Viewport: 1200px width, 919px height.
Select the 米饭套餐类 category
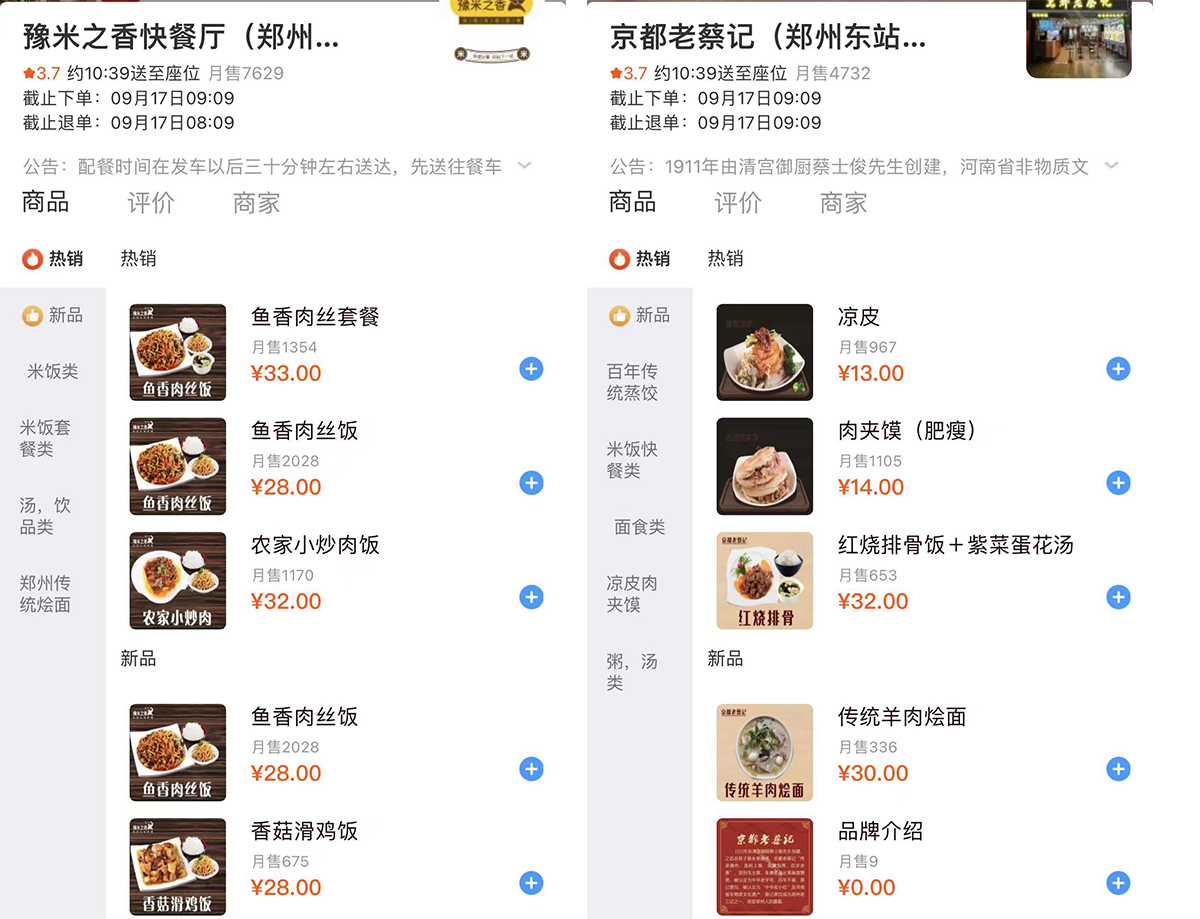(46, 438)
